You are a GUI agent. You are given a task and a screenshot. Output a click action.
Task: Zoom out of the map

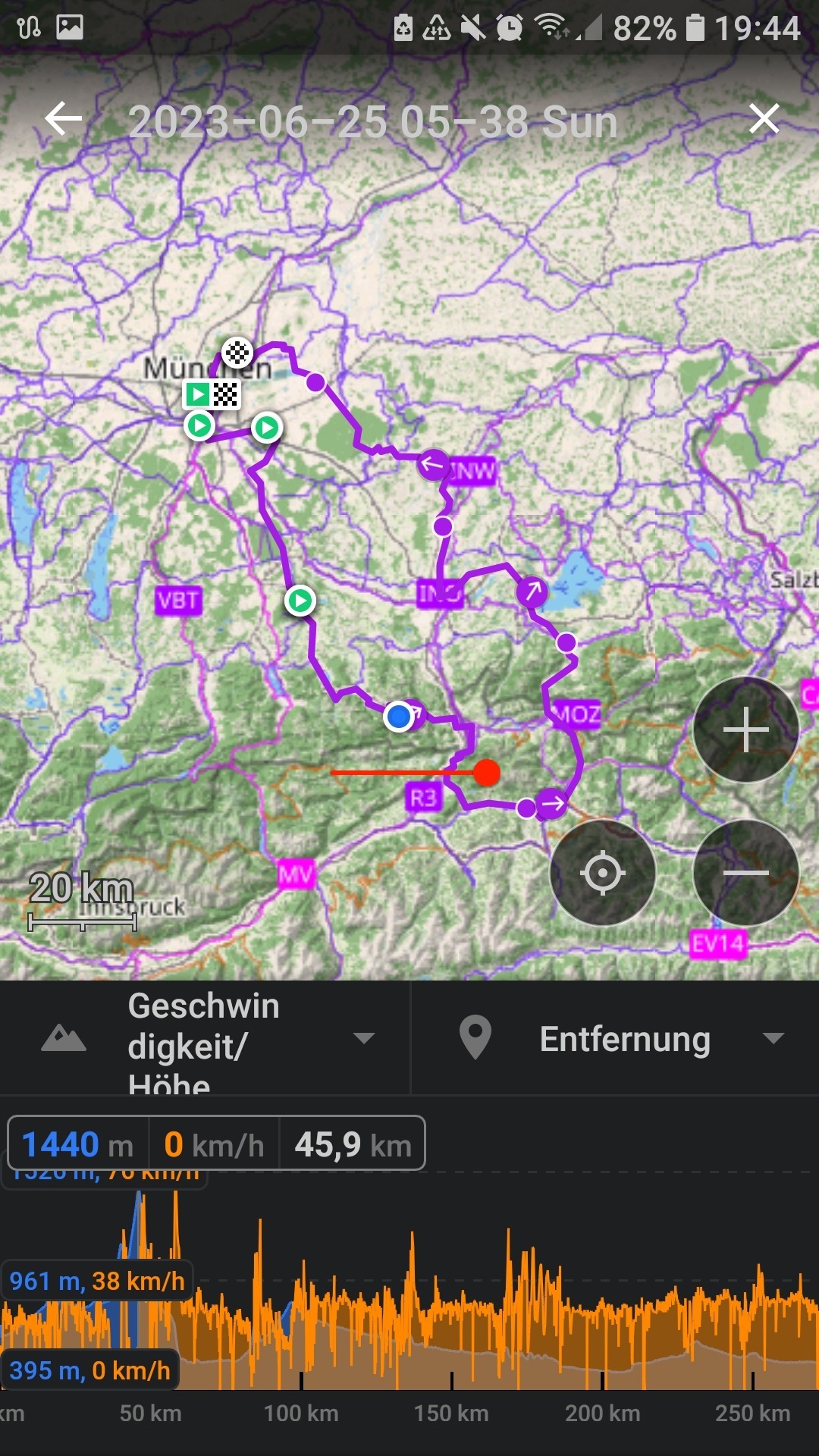[x=745, y=873]
